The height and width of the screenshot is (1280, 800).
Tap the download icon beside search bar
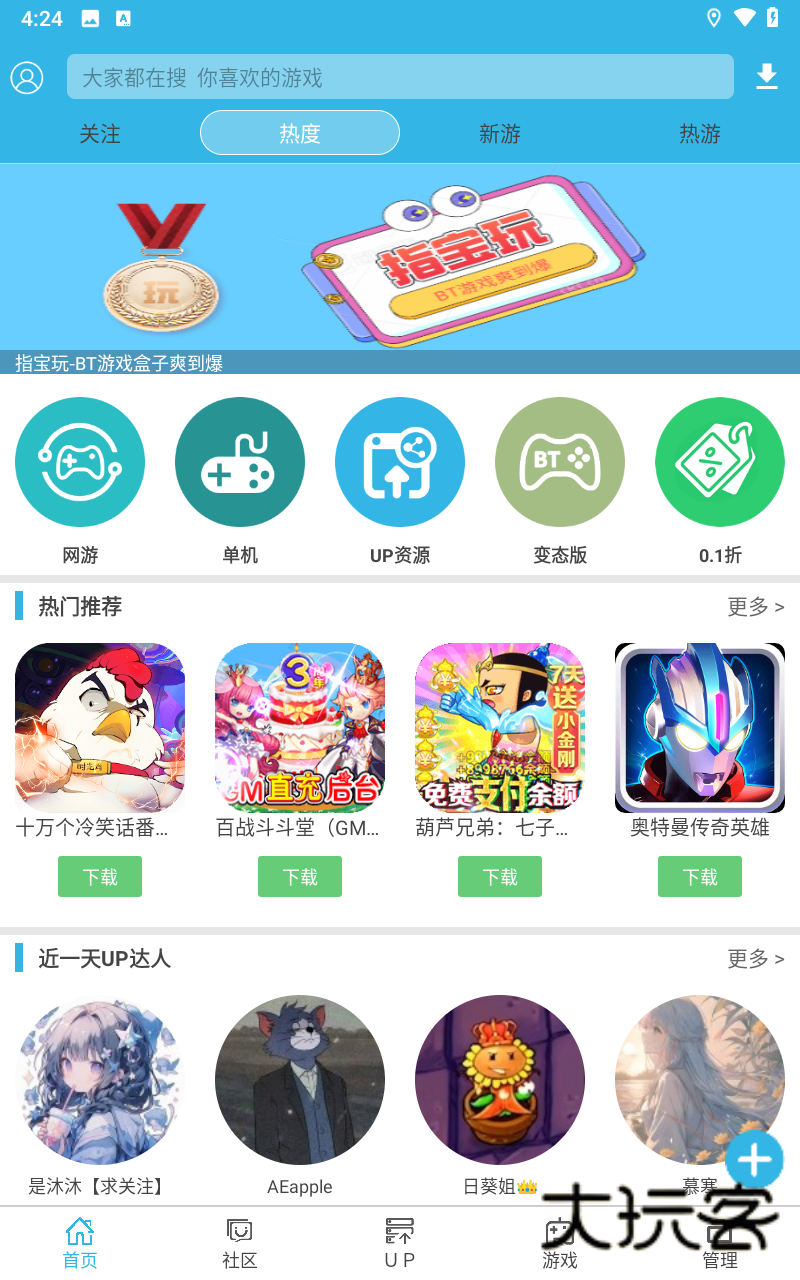pyautogui.click(x=767, y=76)
